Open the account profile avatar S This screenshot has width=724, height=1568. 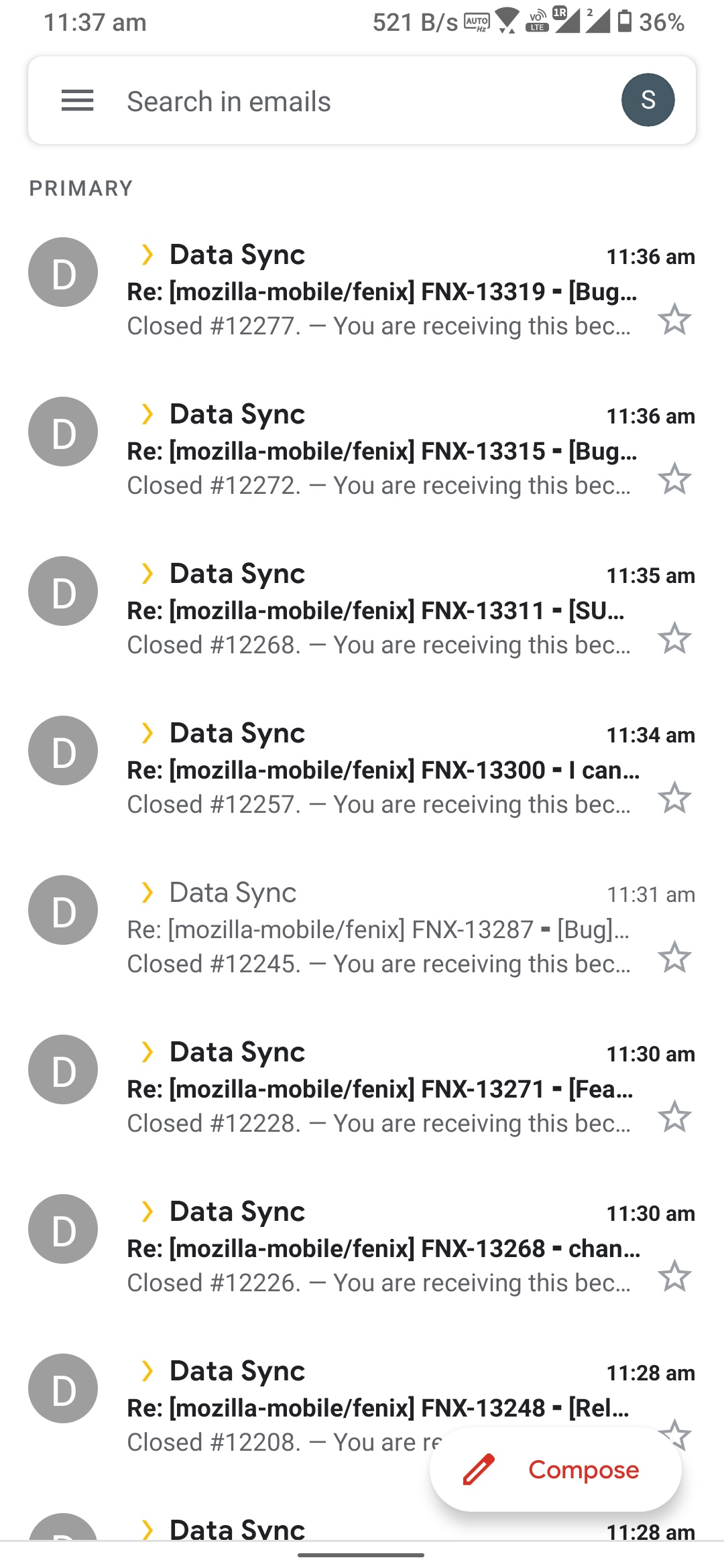click(x=648, y=100)
